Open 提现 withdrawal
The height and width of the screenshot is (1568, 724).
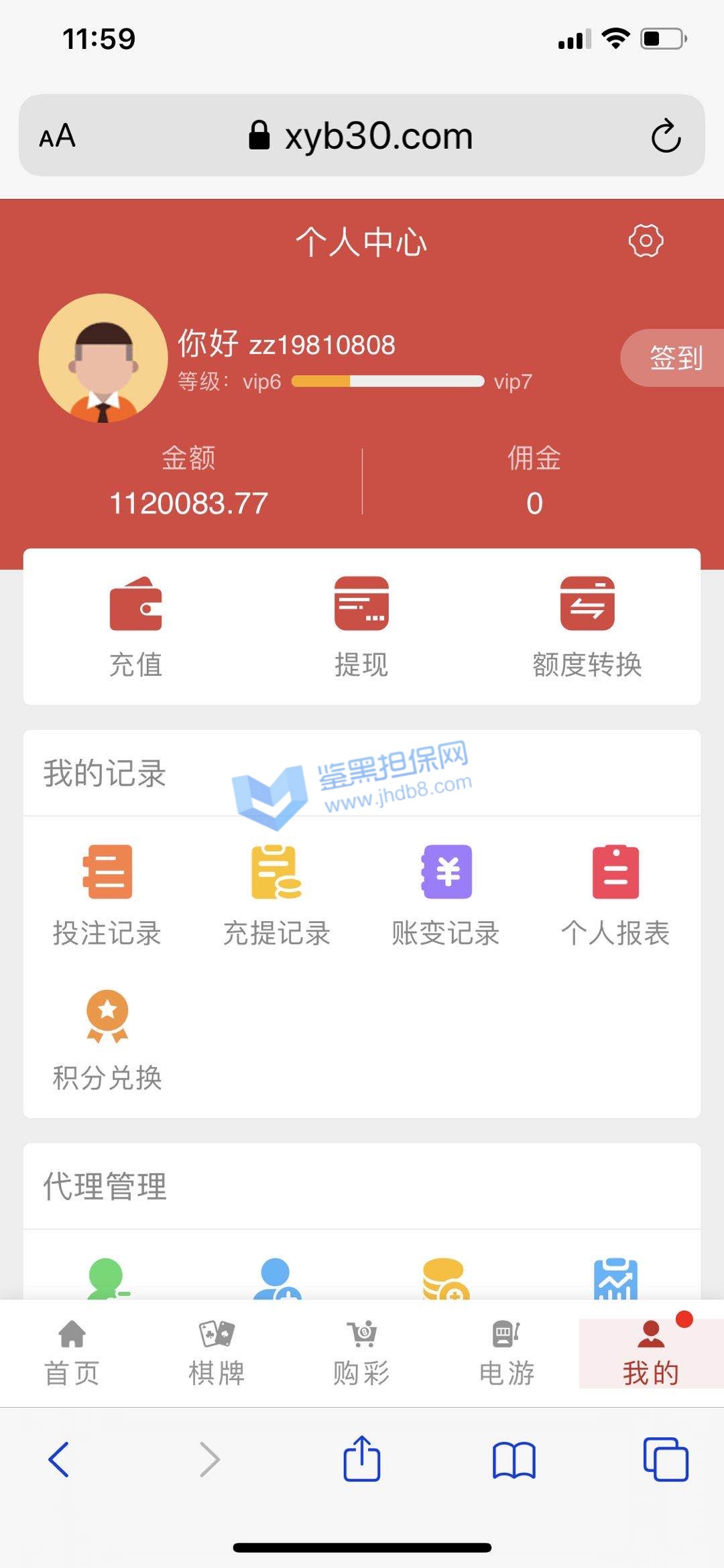point(361,626)
